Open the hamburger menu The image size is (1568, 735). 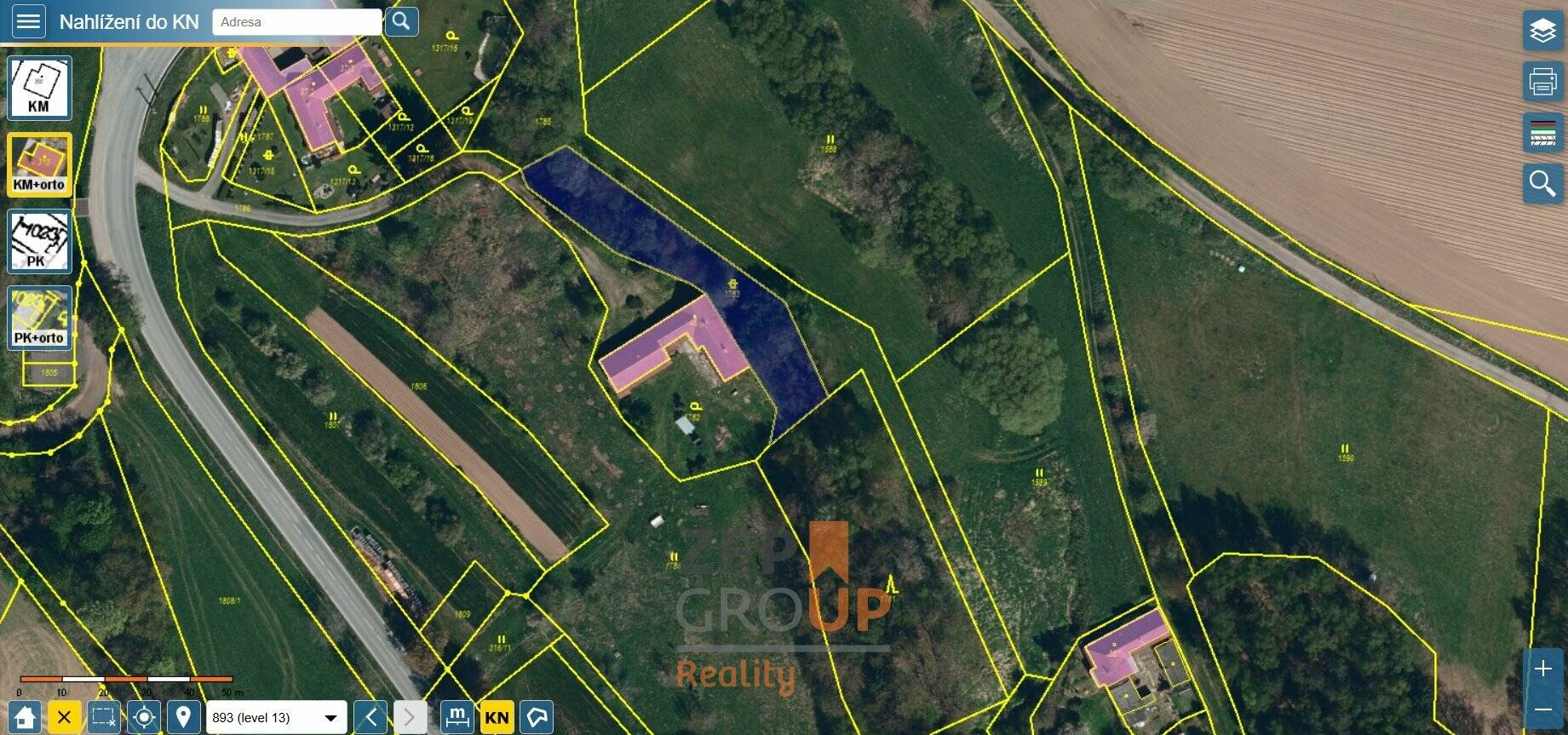[x=28, y=21]
